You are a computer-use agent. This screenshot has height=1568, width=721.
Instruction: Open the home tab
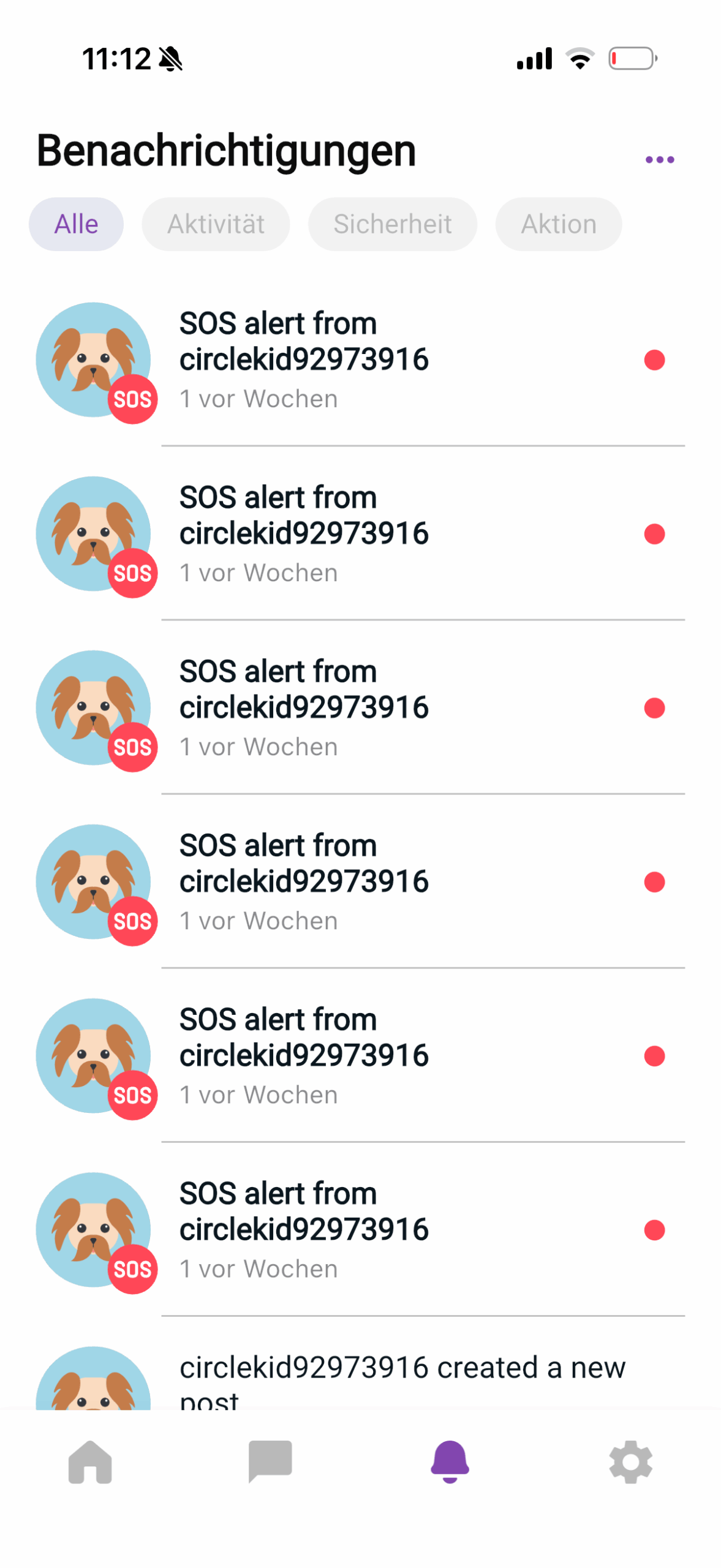90,1461
